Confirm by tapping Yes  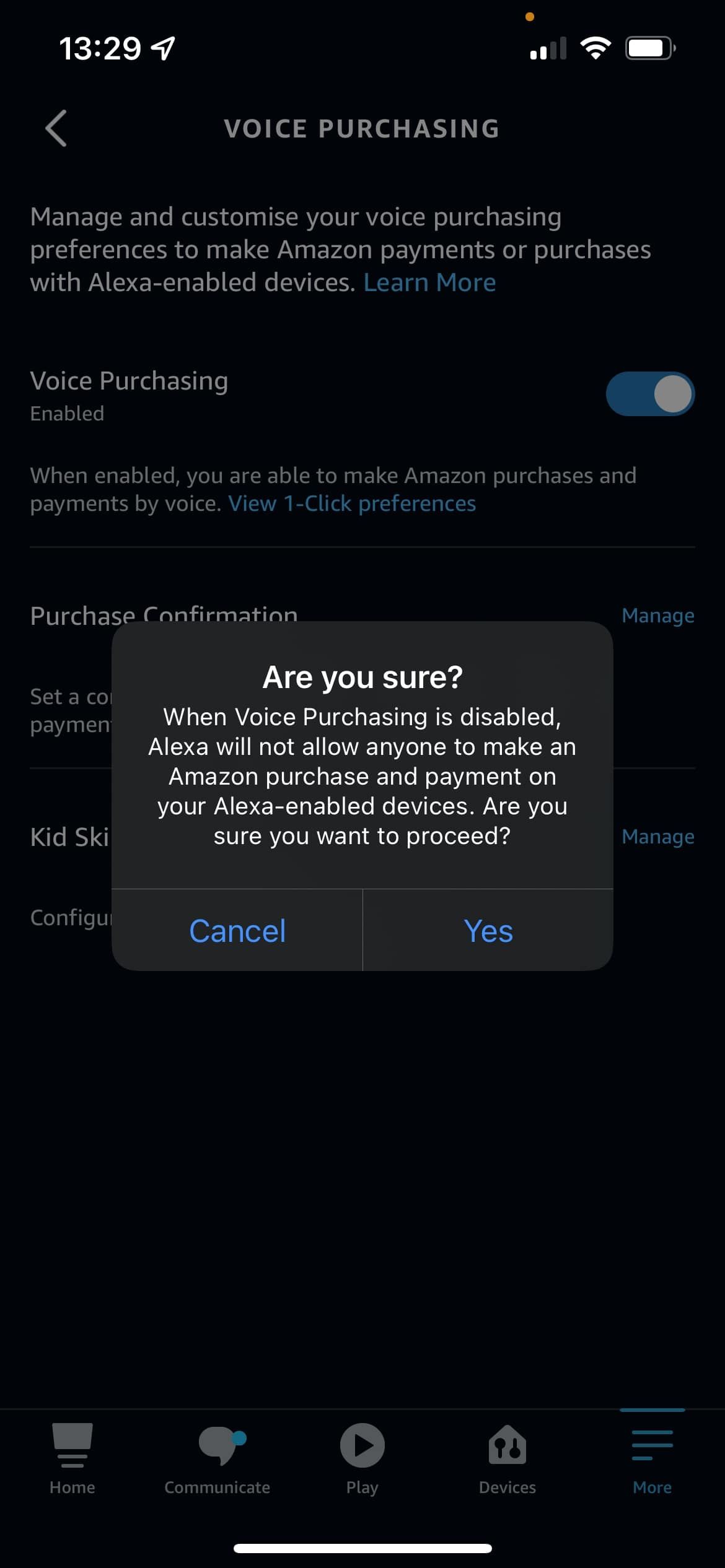point(488,931)
